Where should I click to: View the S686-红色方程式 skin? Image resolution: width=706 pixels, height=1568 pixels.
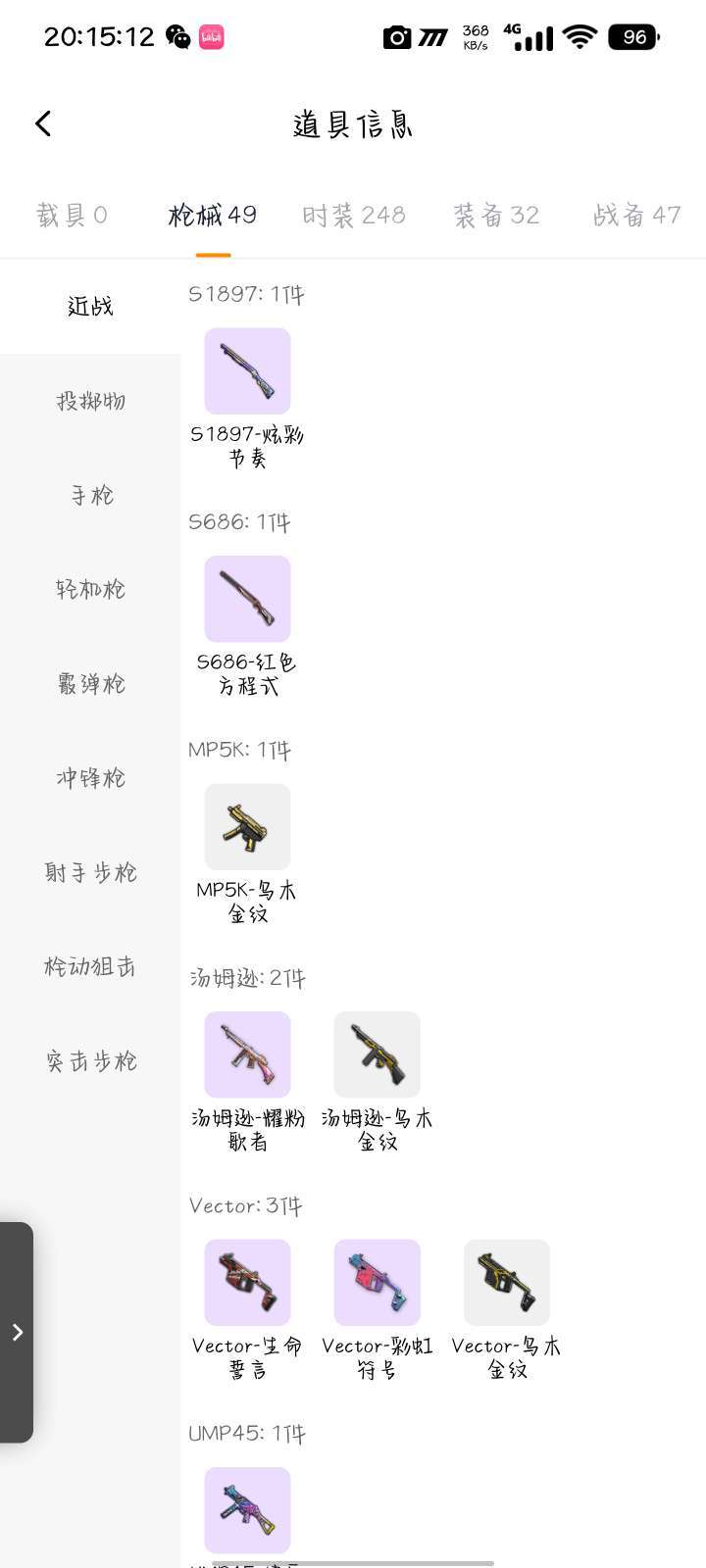click(247, 599)
